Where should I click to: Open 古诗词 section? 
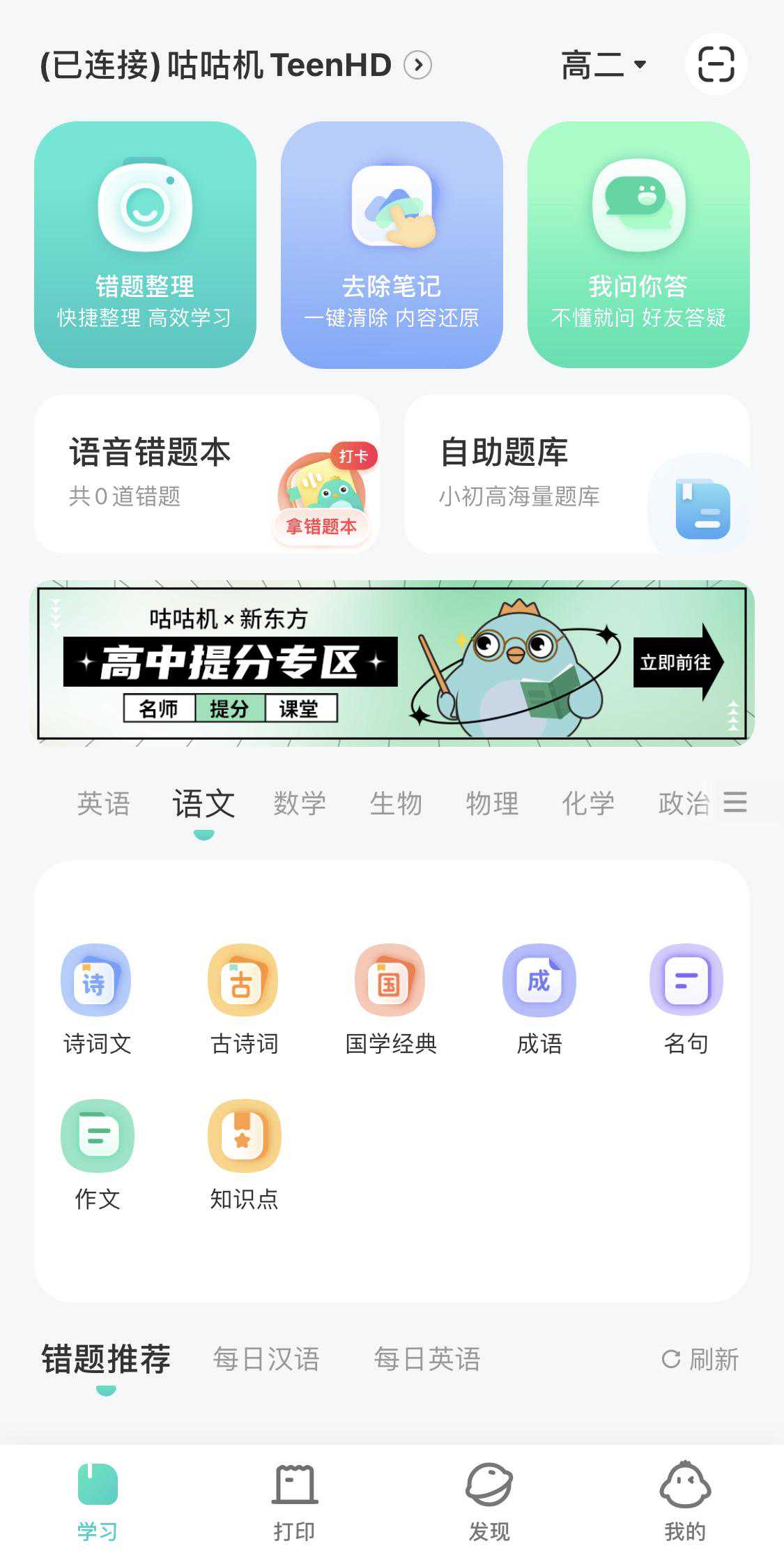244,999
